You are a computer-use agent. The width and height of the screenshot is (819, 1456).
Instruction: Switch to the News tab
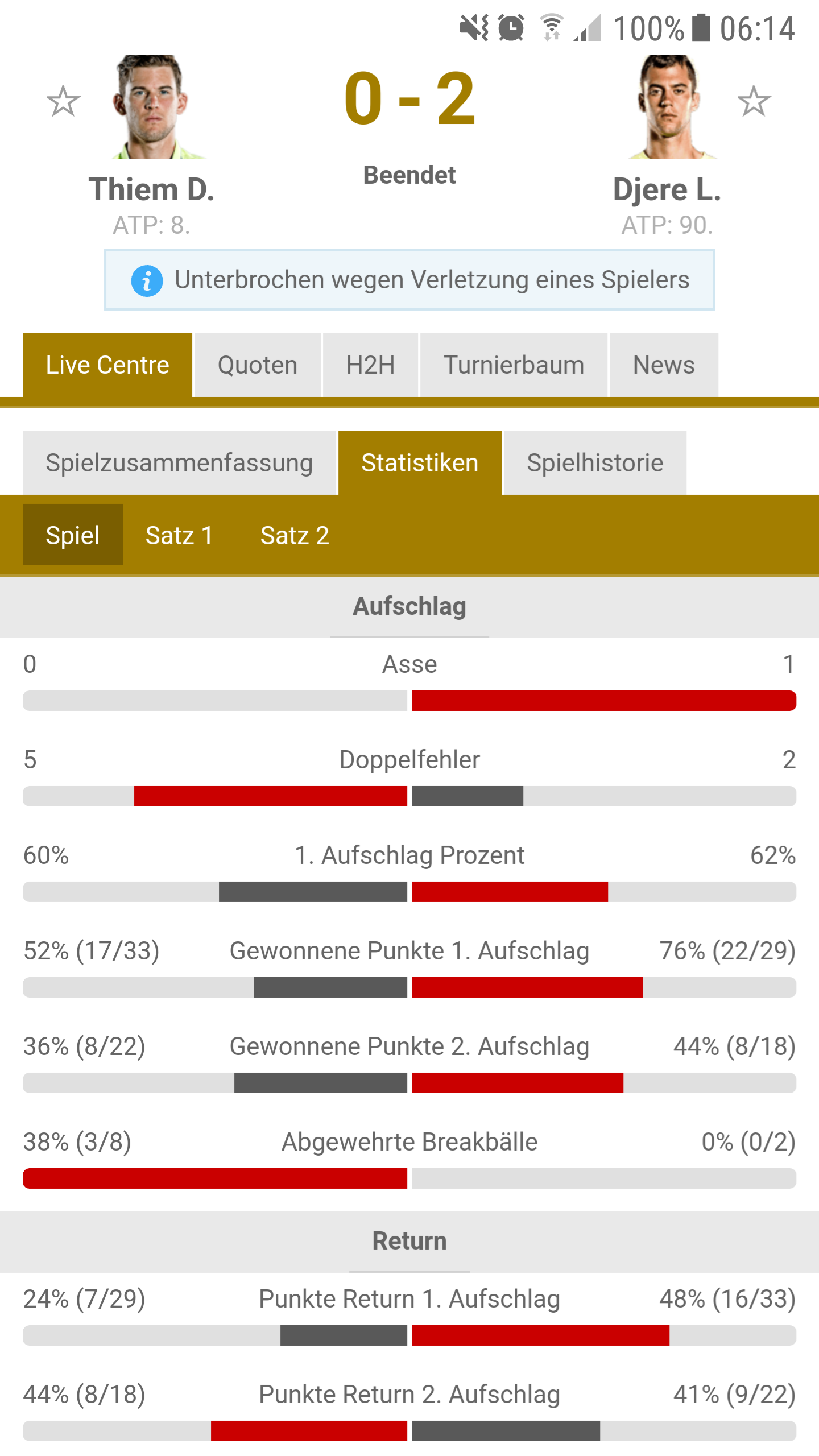click(x=664, y=365)
